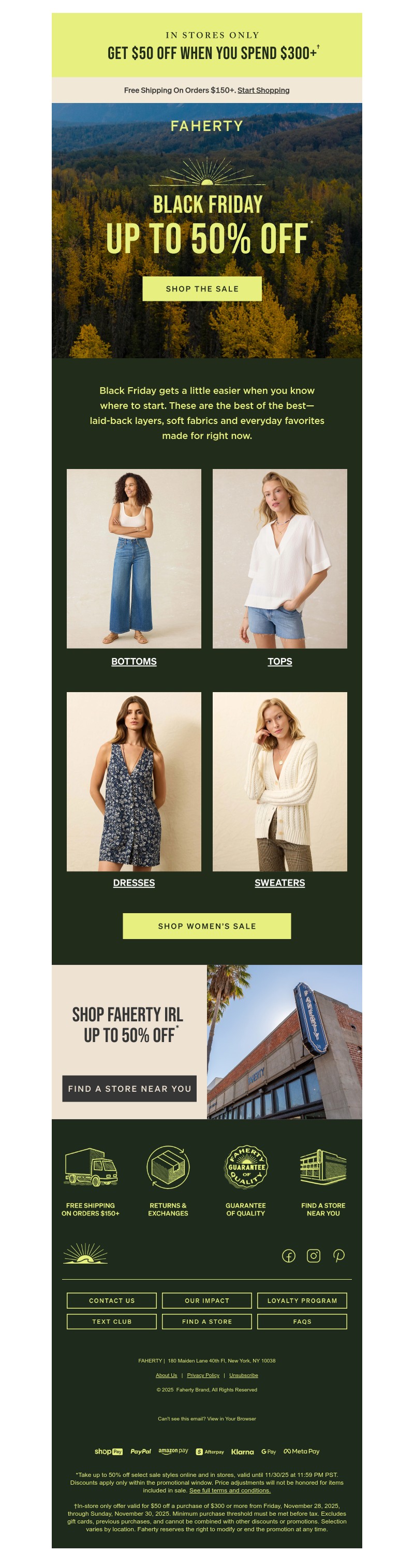
Task: Open the Privacy Policy link
Action: (203, 1374)
